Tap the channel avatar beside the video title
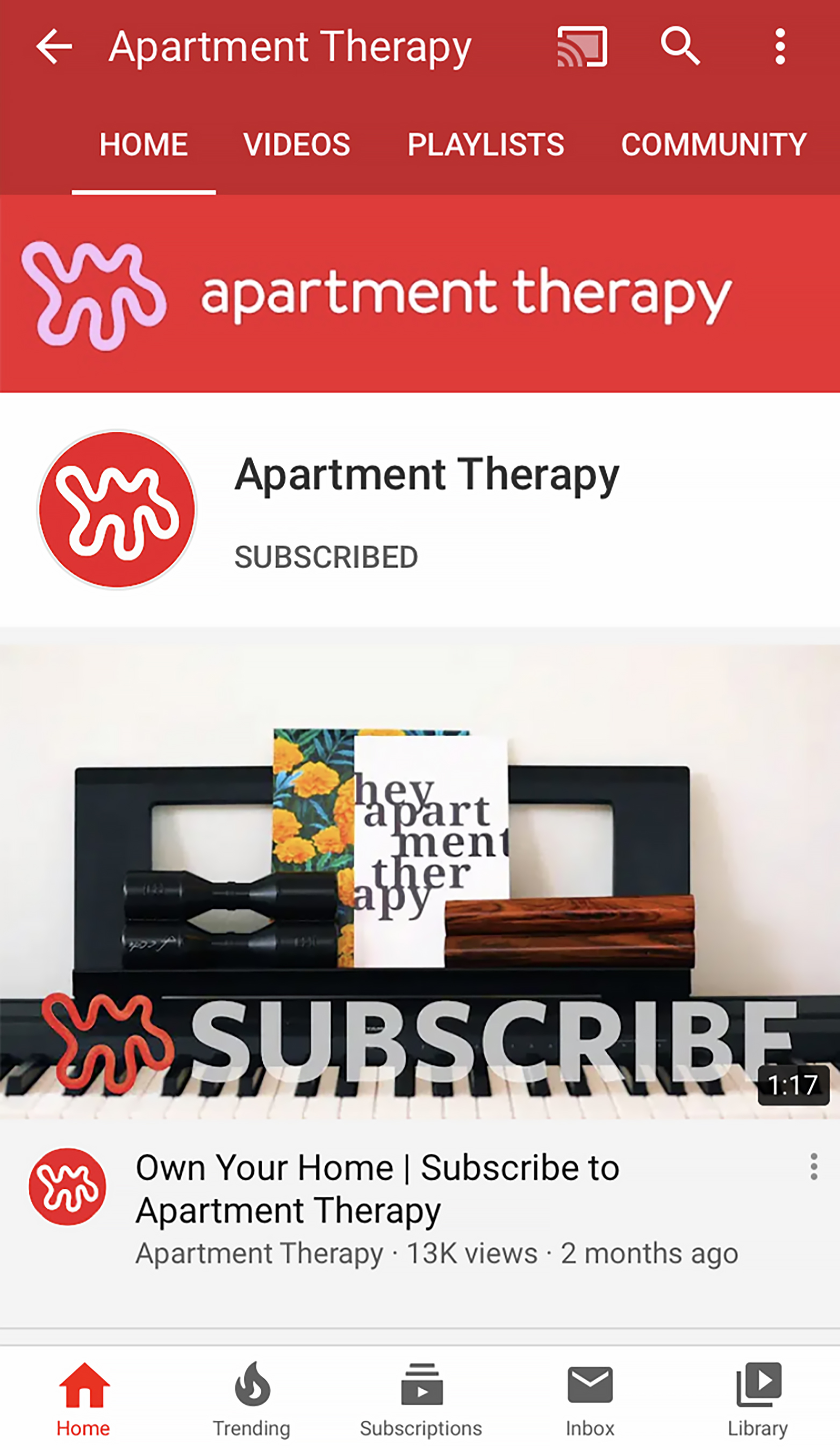840x1450 pixels. pos(67,1187)
